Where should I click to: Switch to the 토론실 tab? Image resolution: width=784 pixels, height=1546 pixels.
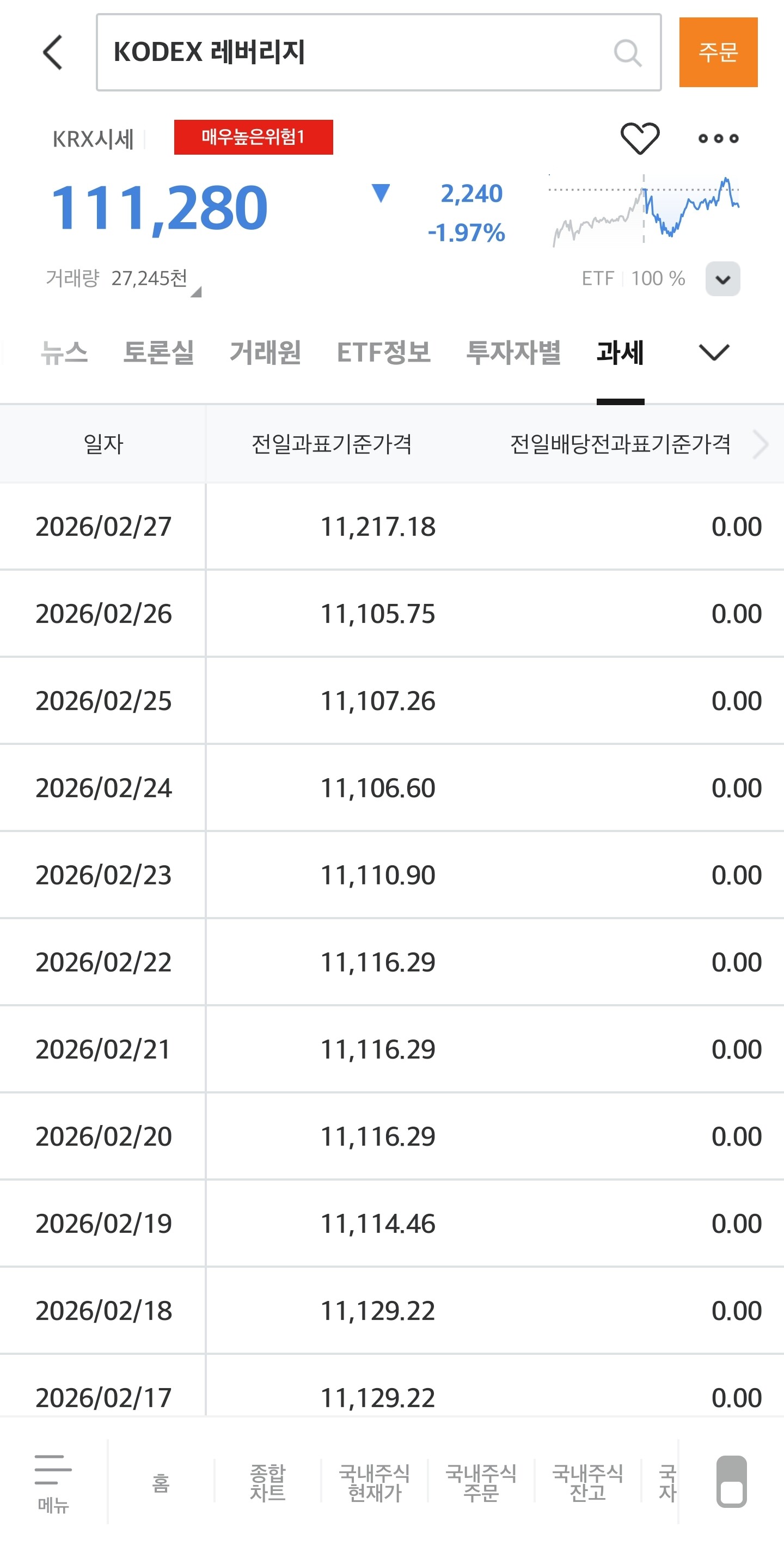pyautogui.click(x=158, y=352)
